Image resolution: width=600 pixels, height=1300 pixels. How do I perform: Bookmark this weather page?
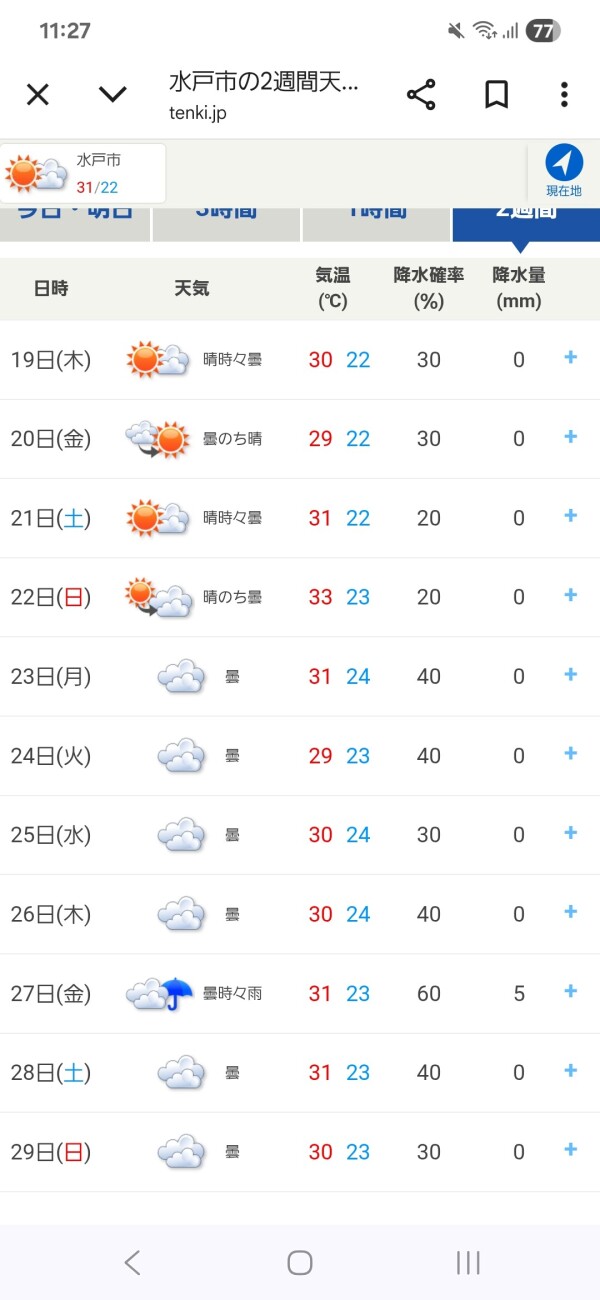[496, 95]
